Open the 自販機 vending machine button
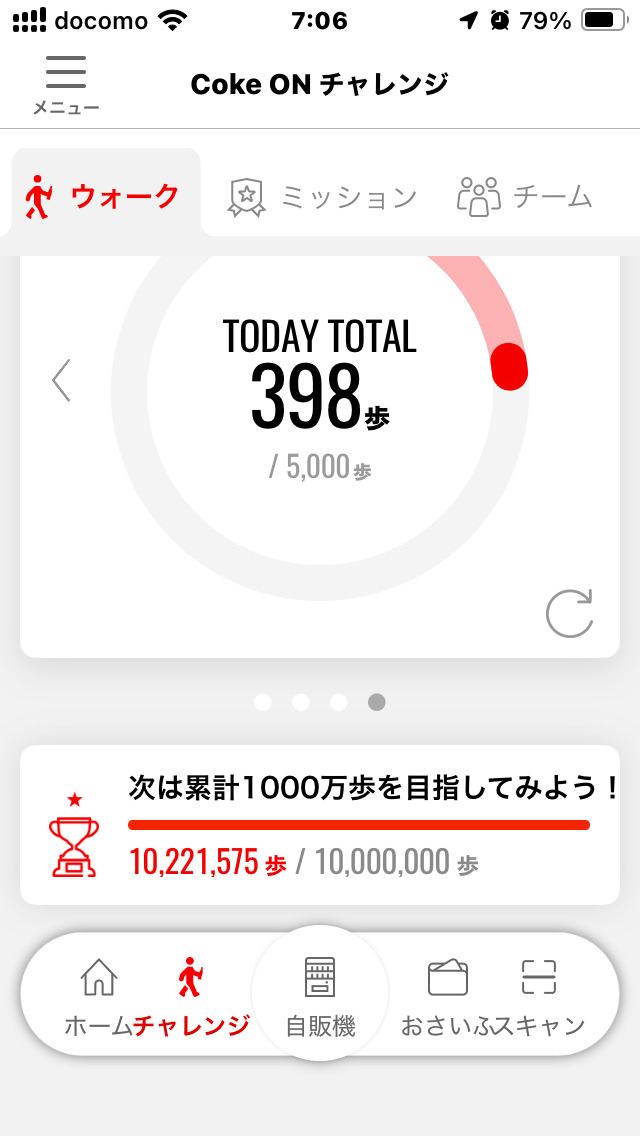Viewport: 640px width, 1136px height. point(320,994)
